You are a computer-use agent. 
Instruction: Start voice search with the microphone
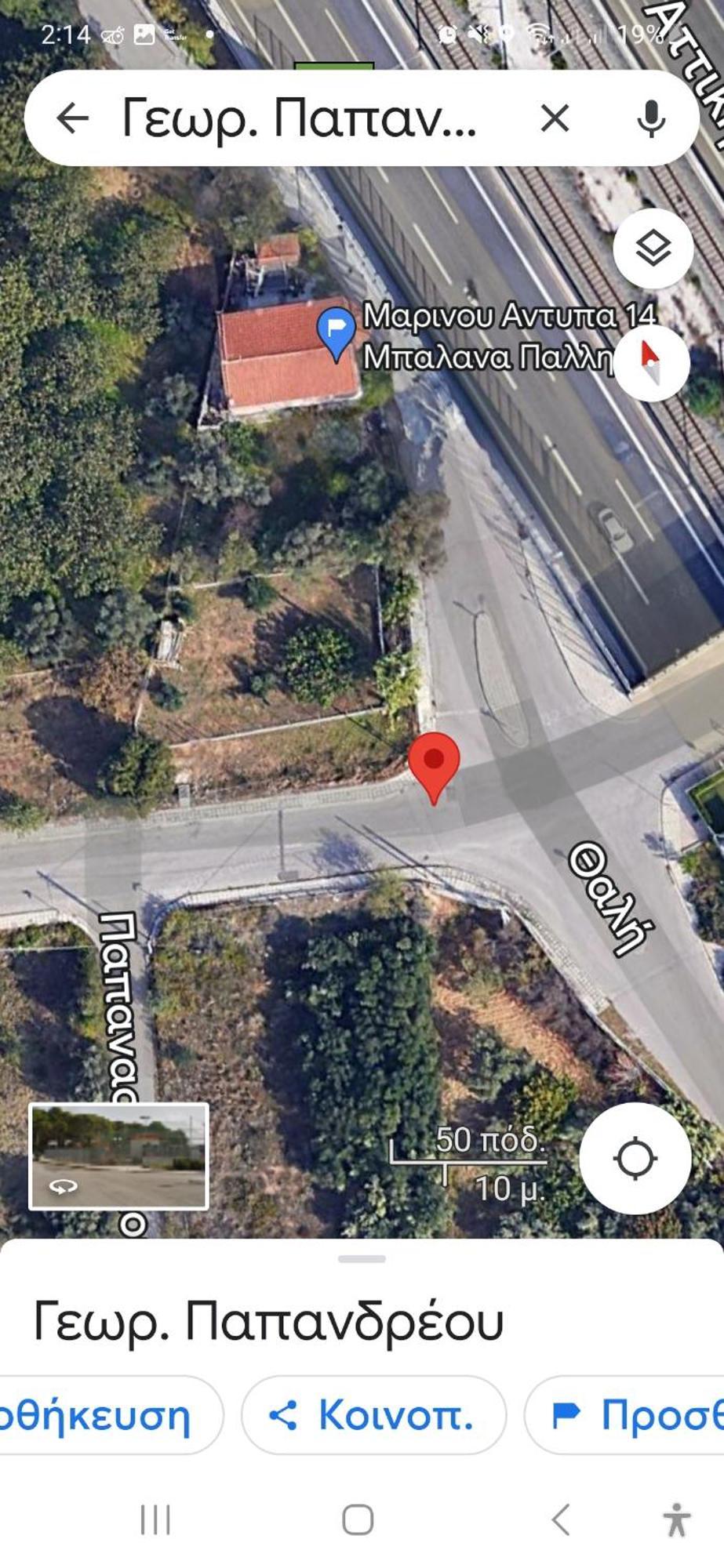point(650,119)
